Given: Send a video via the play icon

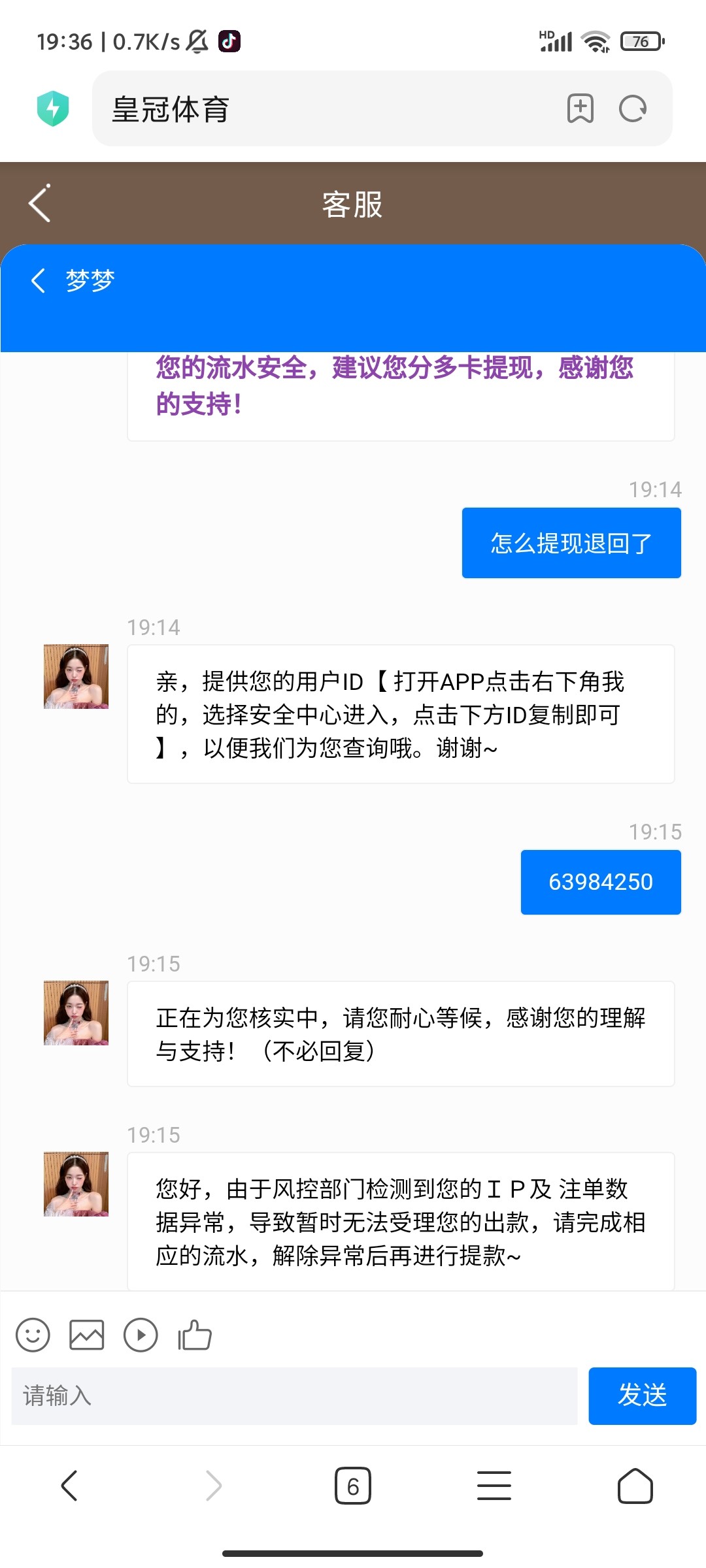Looking at the screenshot, I should click(x=141, y=1335).
